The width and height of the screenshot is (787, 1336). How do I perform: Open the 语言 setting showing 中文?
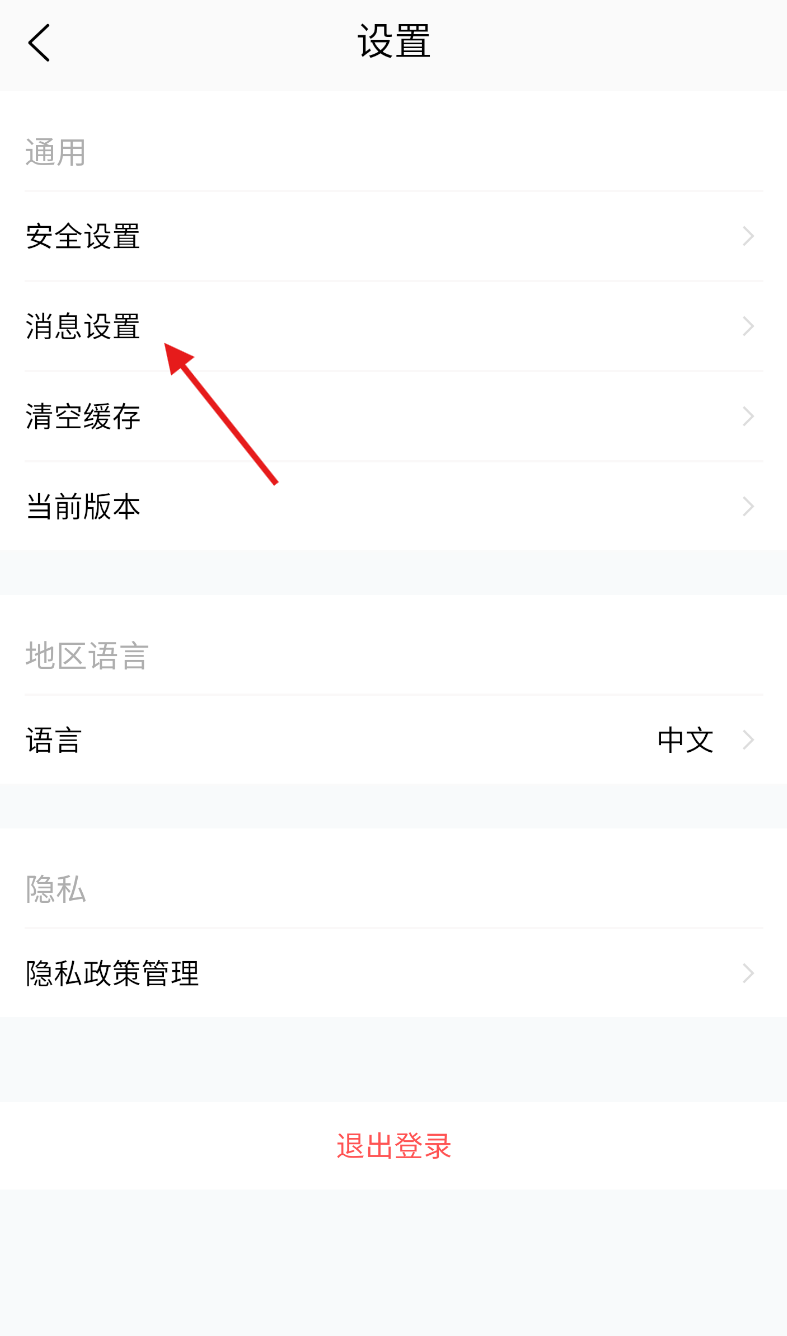[x=393, y=740]
